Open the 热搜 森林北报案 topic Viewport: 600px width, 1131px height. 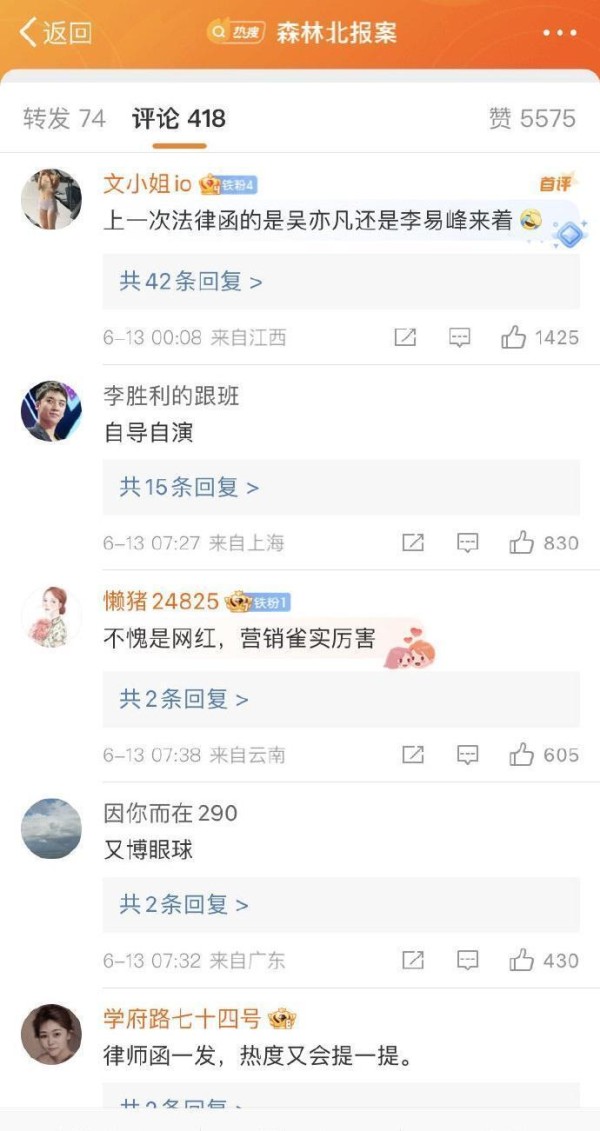pos(301,32)
